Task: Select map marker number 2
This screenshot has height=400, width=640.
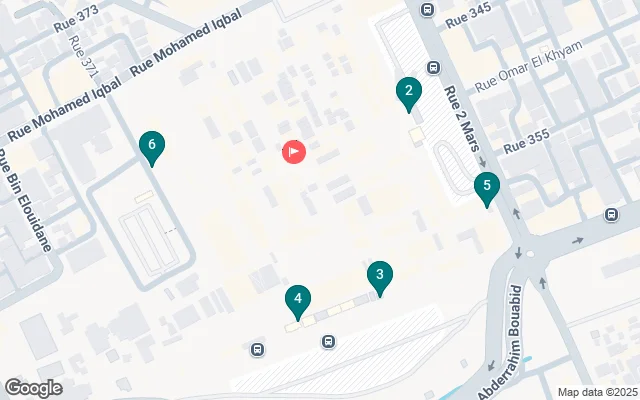Action: point(408,94)
